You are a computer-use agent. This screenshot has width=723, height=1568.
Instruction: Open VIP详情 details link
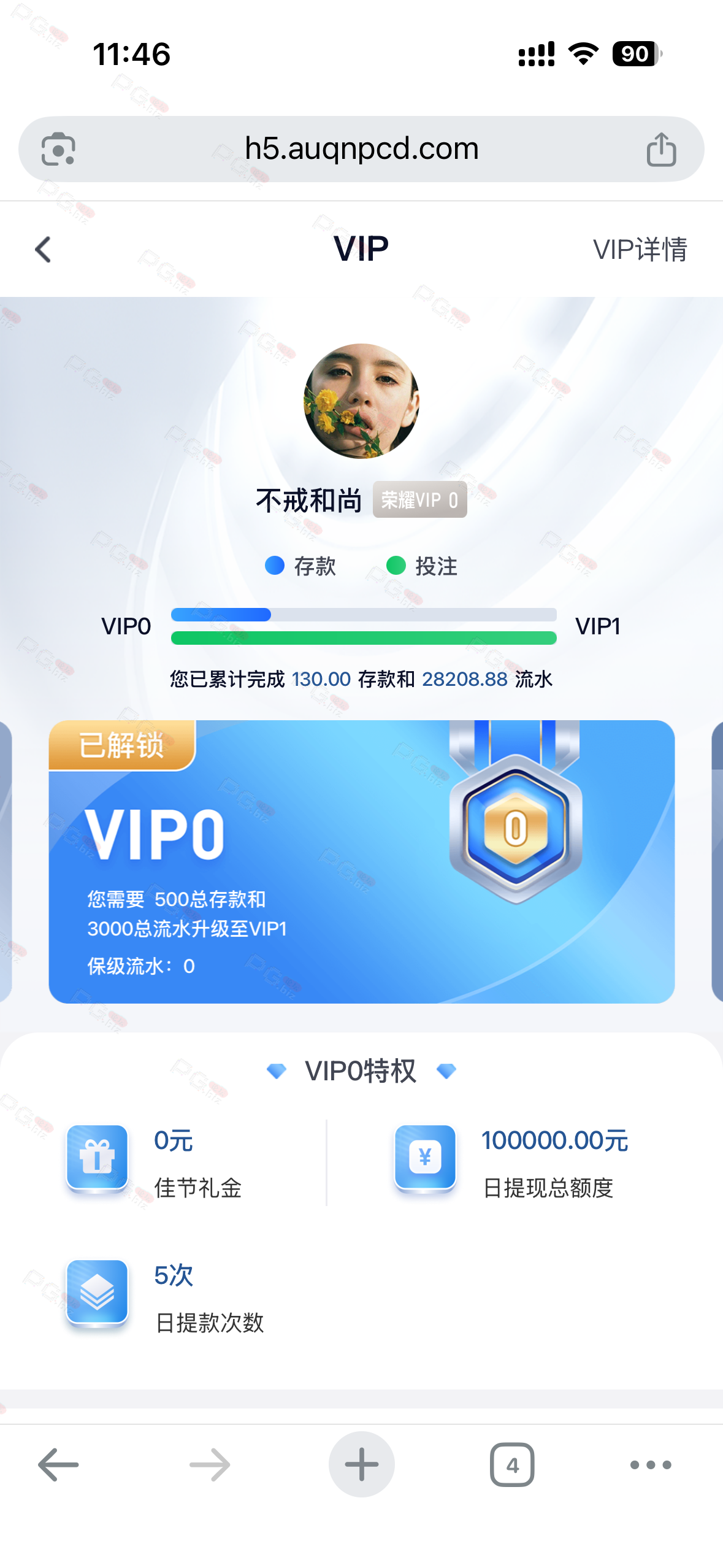click(640, 250)
